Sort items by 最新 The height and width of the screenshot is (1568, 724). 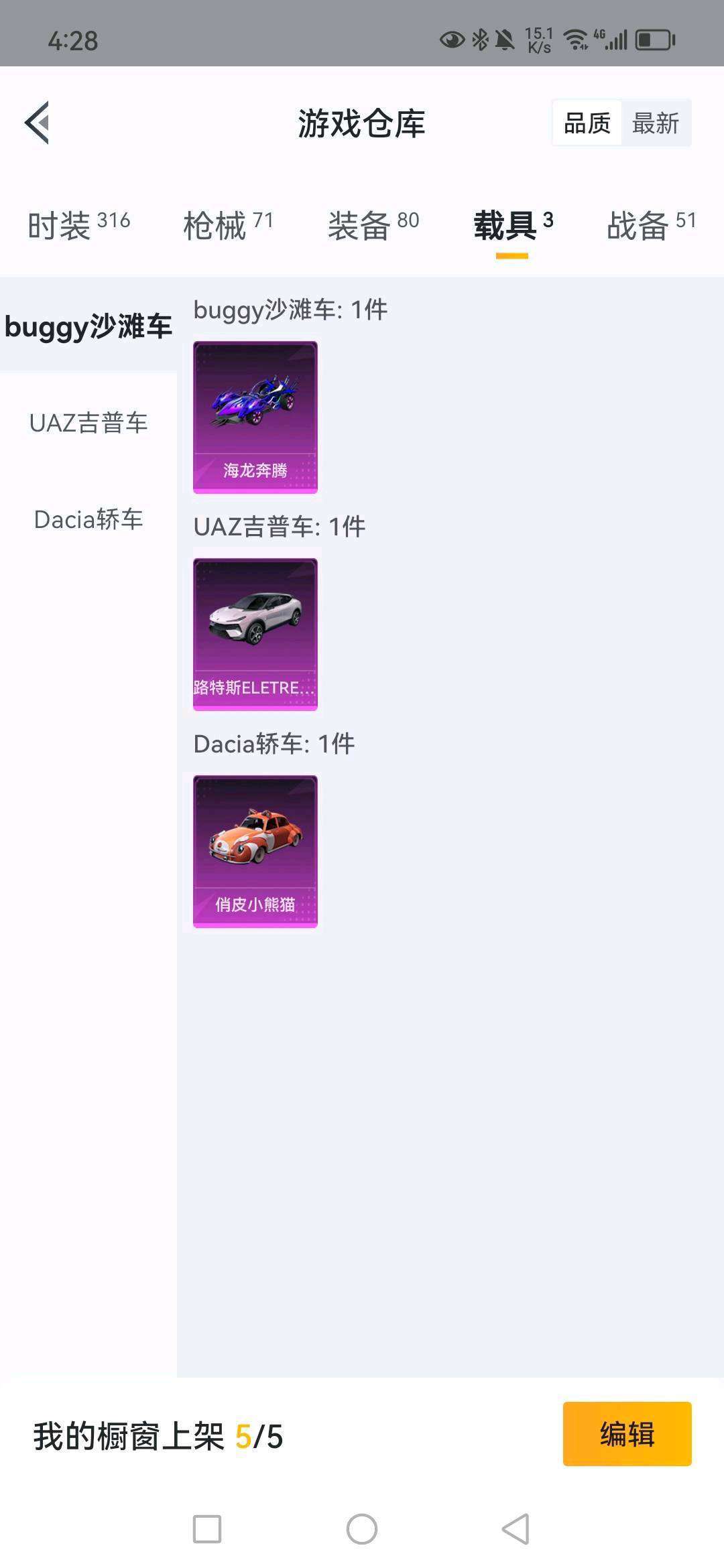pyautogui.click(x=655, y=123)
